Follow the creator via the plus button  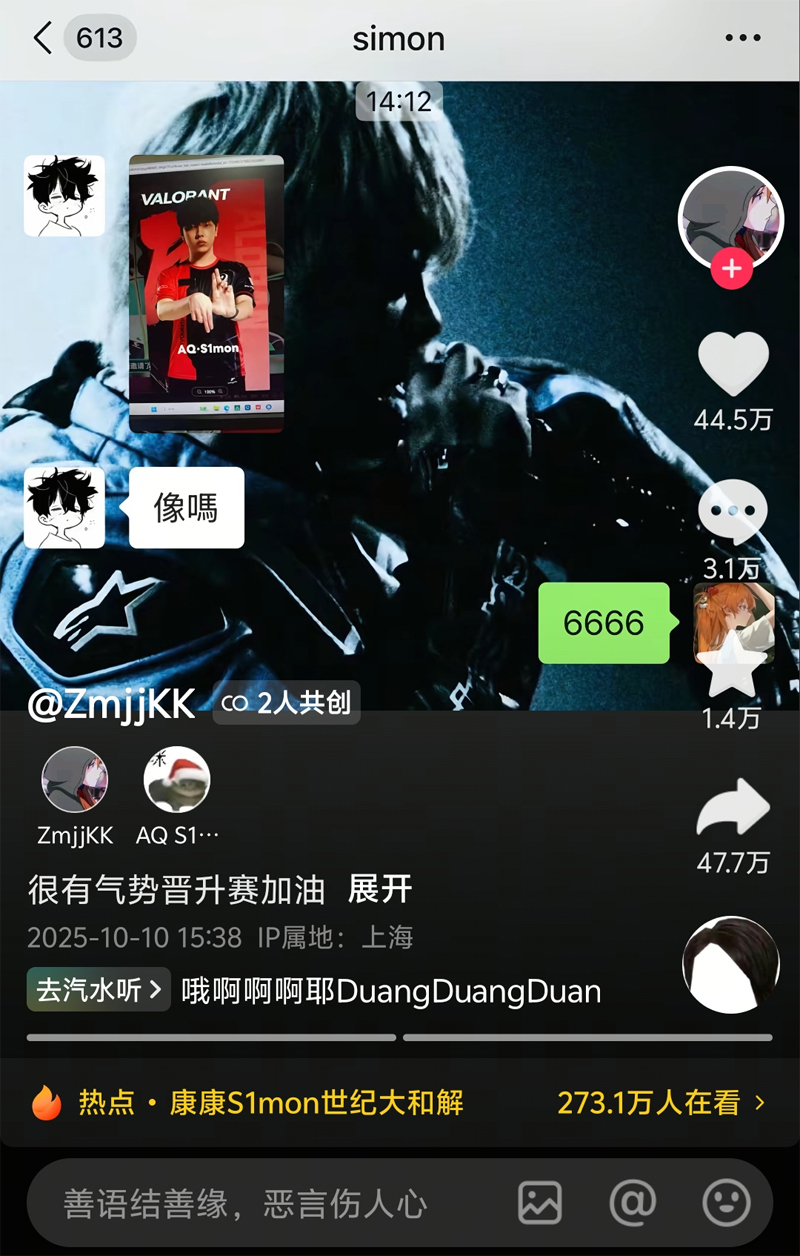(x=733, y=268)
